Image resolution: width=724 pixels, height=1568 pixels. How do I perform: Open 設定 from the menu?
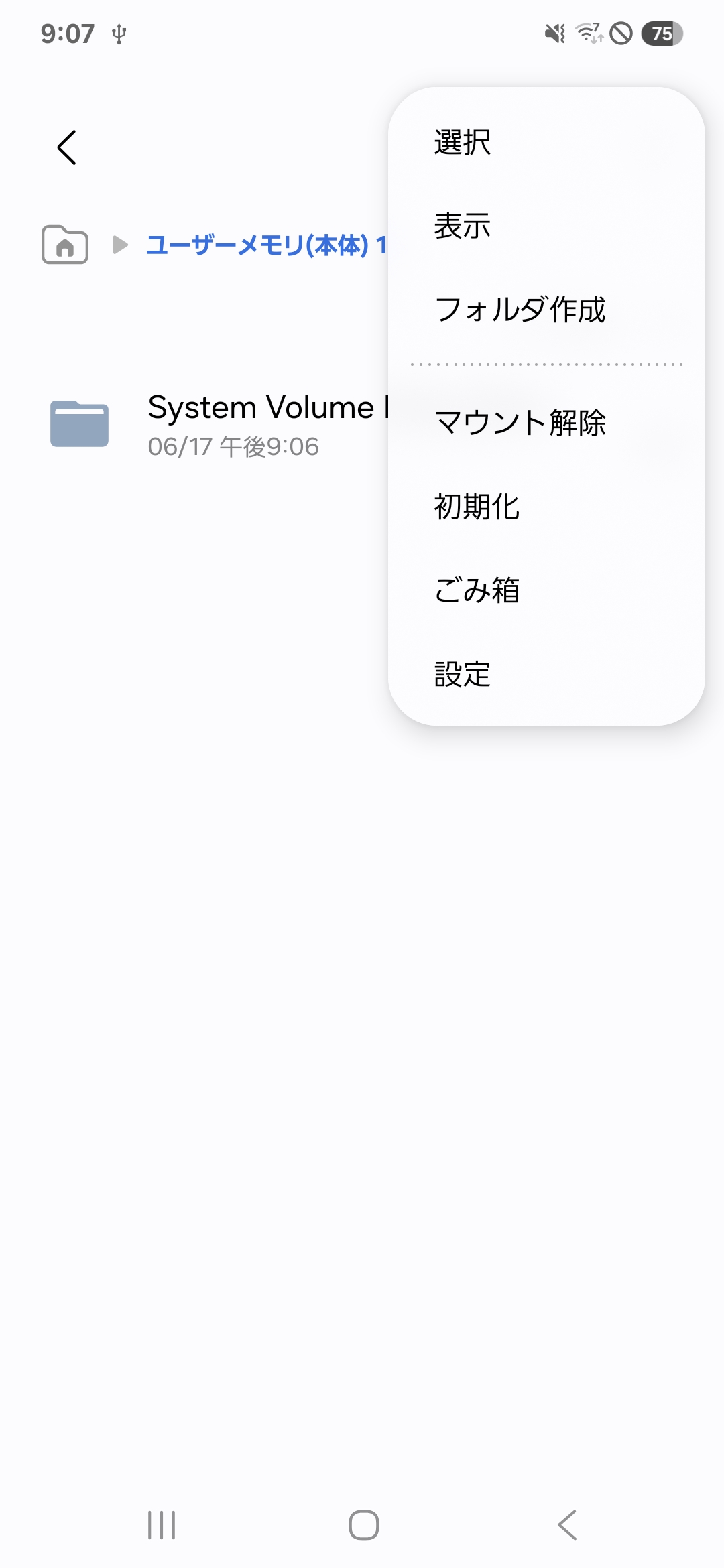click(463, 674)
